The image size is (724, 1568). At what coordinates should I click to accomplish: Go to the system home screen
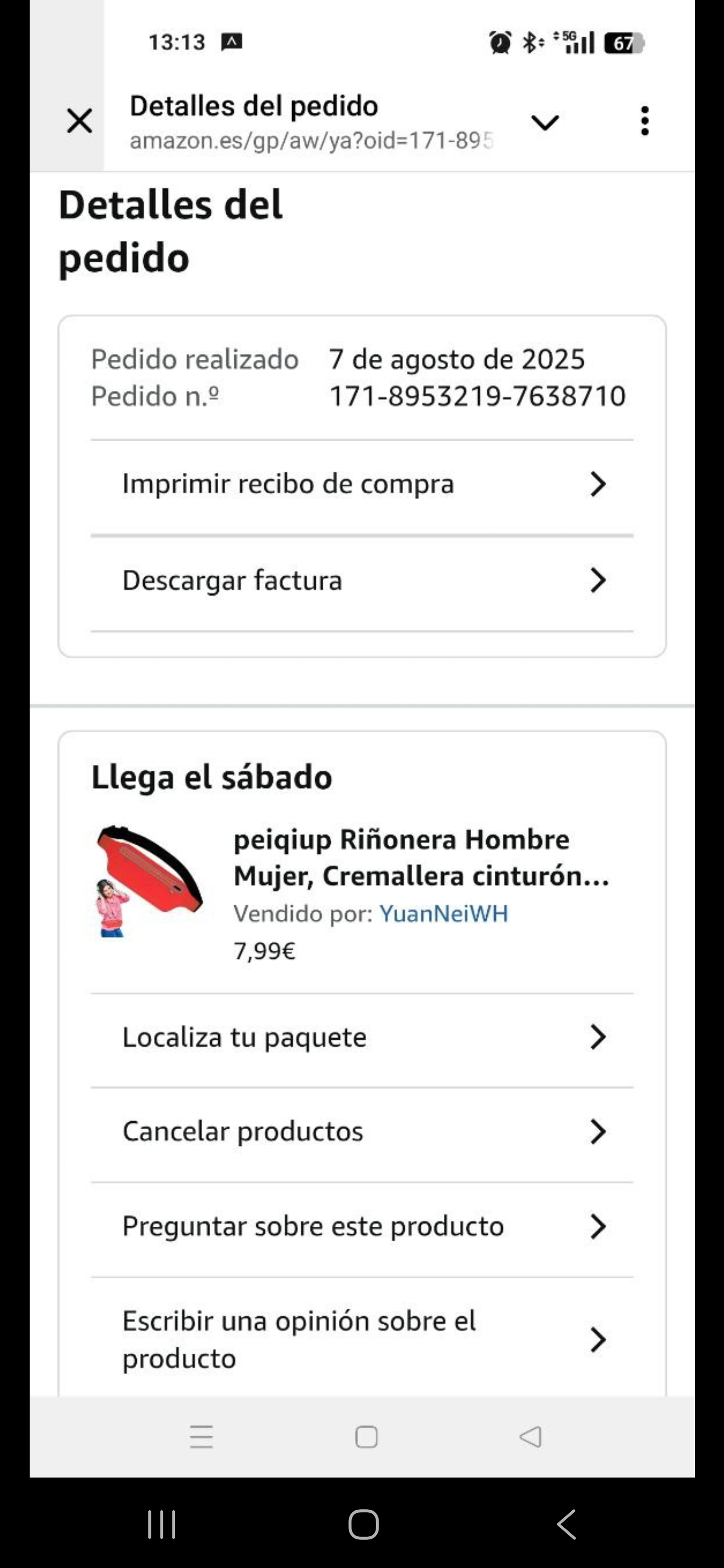click(364, 1524)
